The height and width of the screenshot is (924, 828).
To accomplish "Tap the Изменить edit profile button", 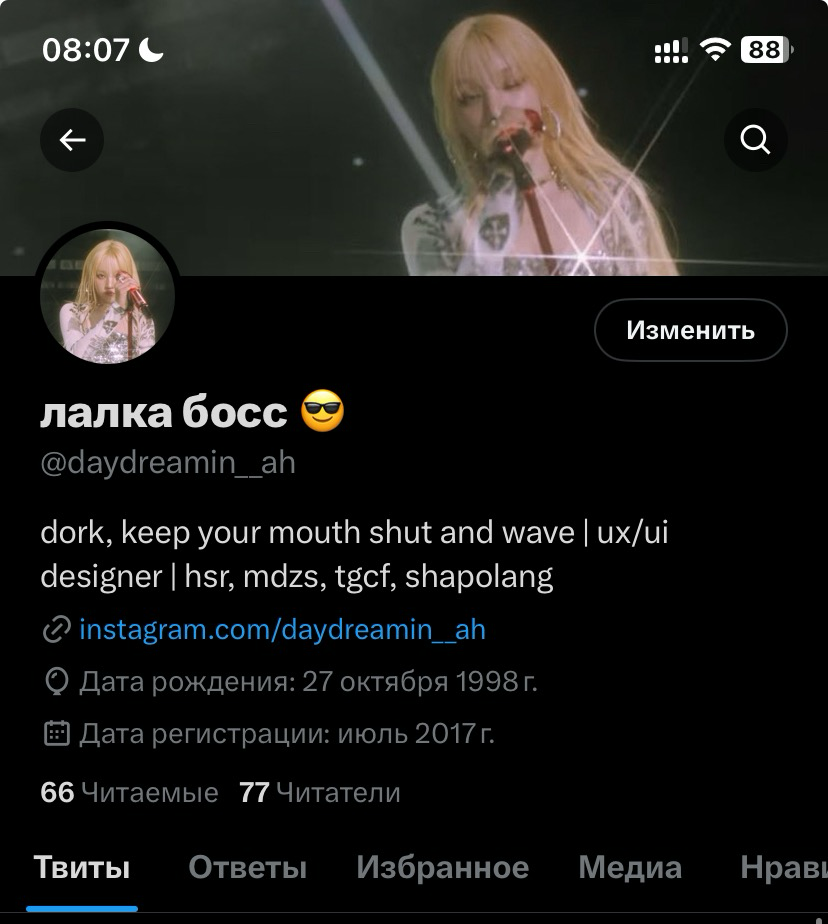I will pos(690,330).
